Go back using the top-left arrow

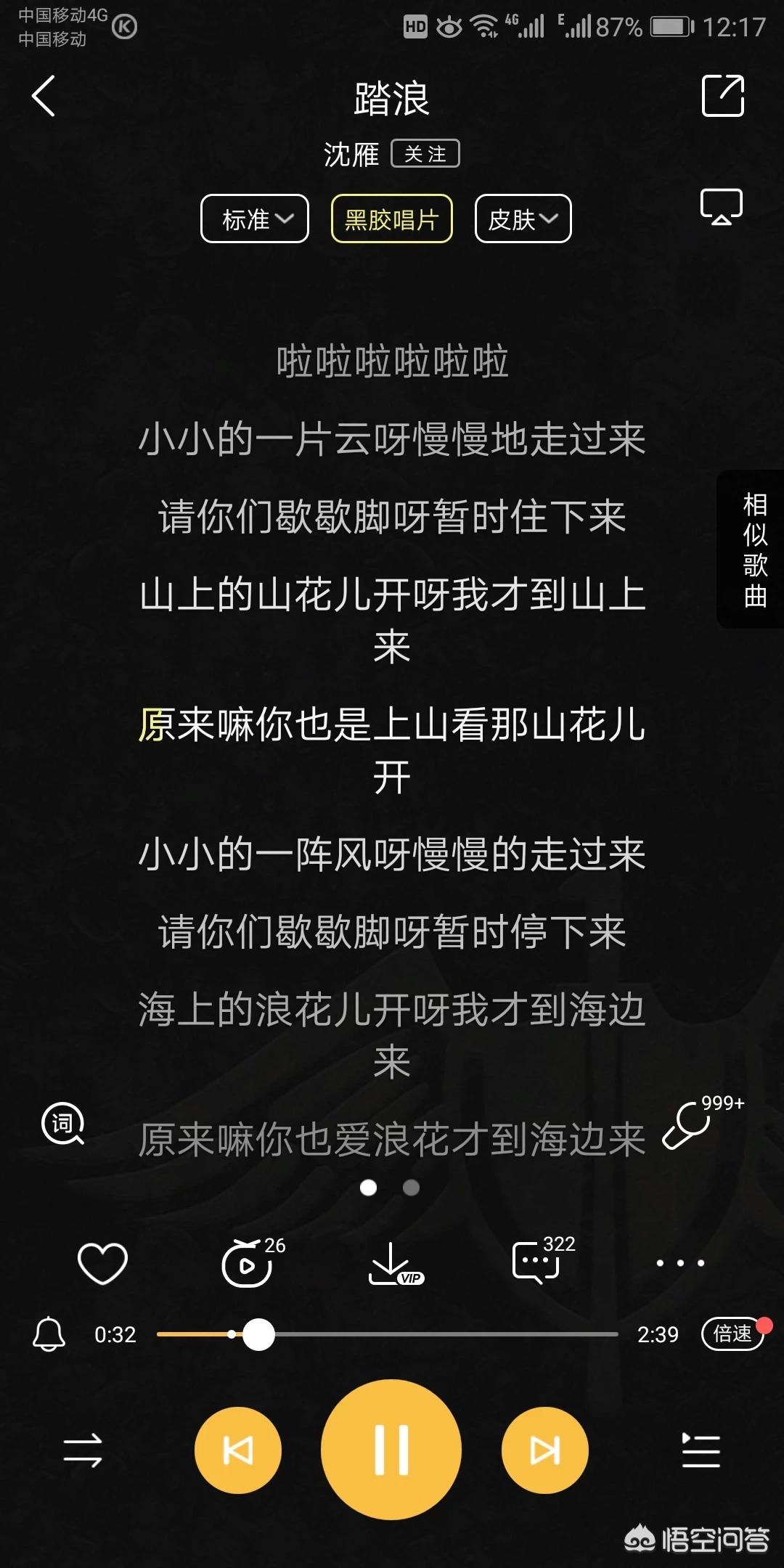(44, 96)
